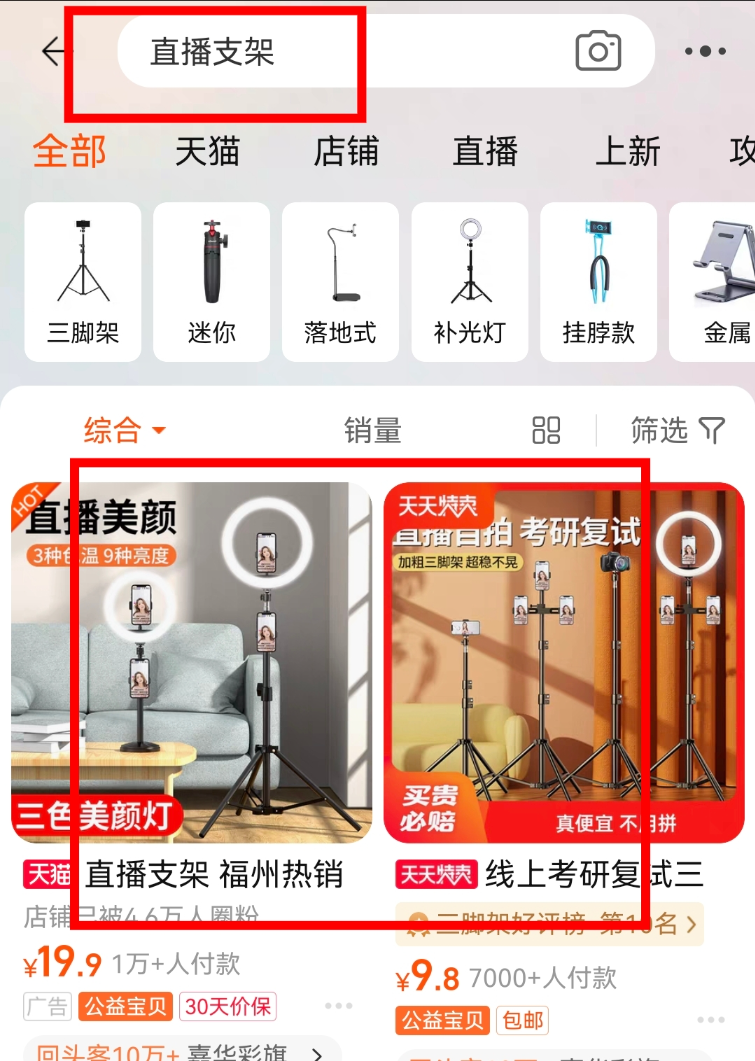Screen dimensions: 755x1061
Task: Open the 筛选 filter icon
Action: point(677,429)
